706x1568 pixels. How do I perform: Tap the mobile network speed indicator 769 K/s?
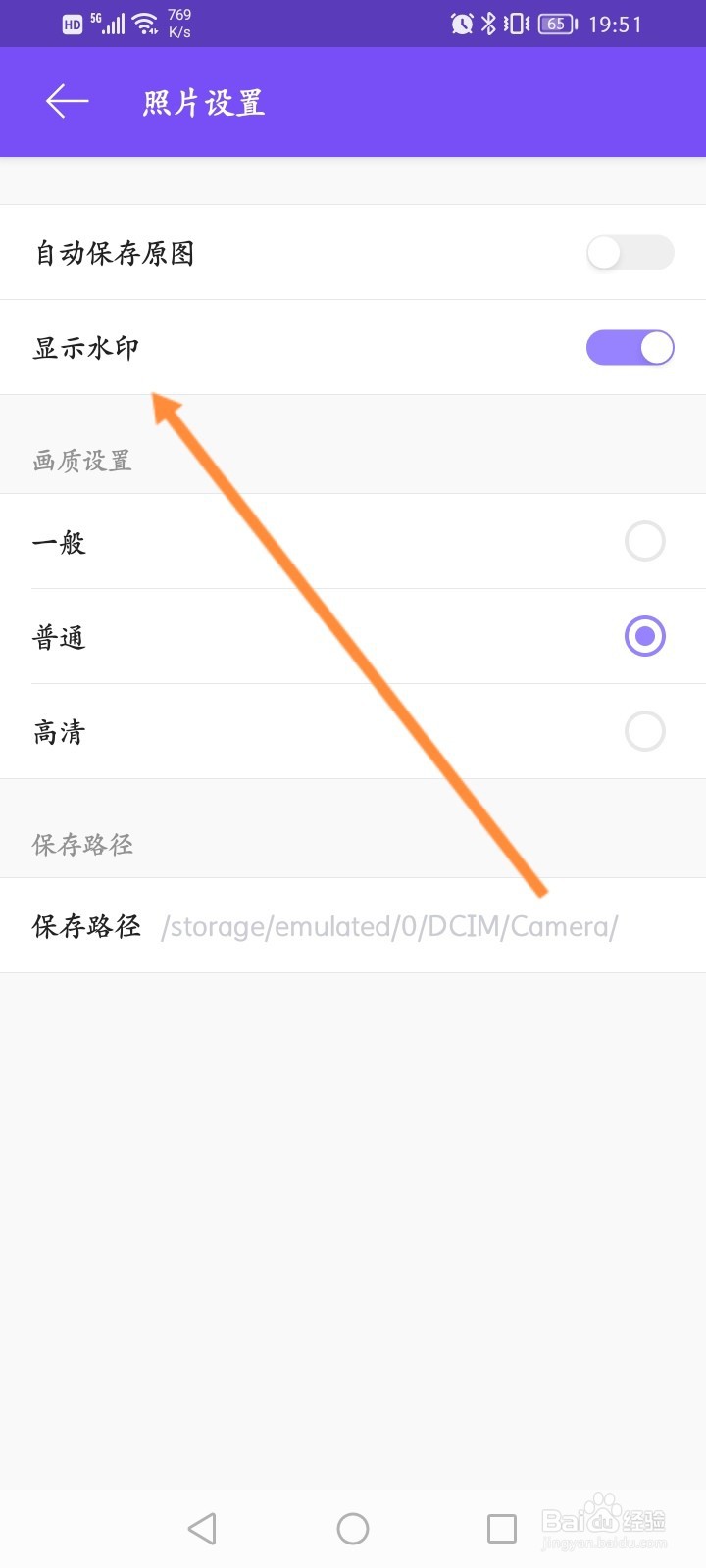click(x=179, y=23)
